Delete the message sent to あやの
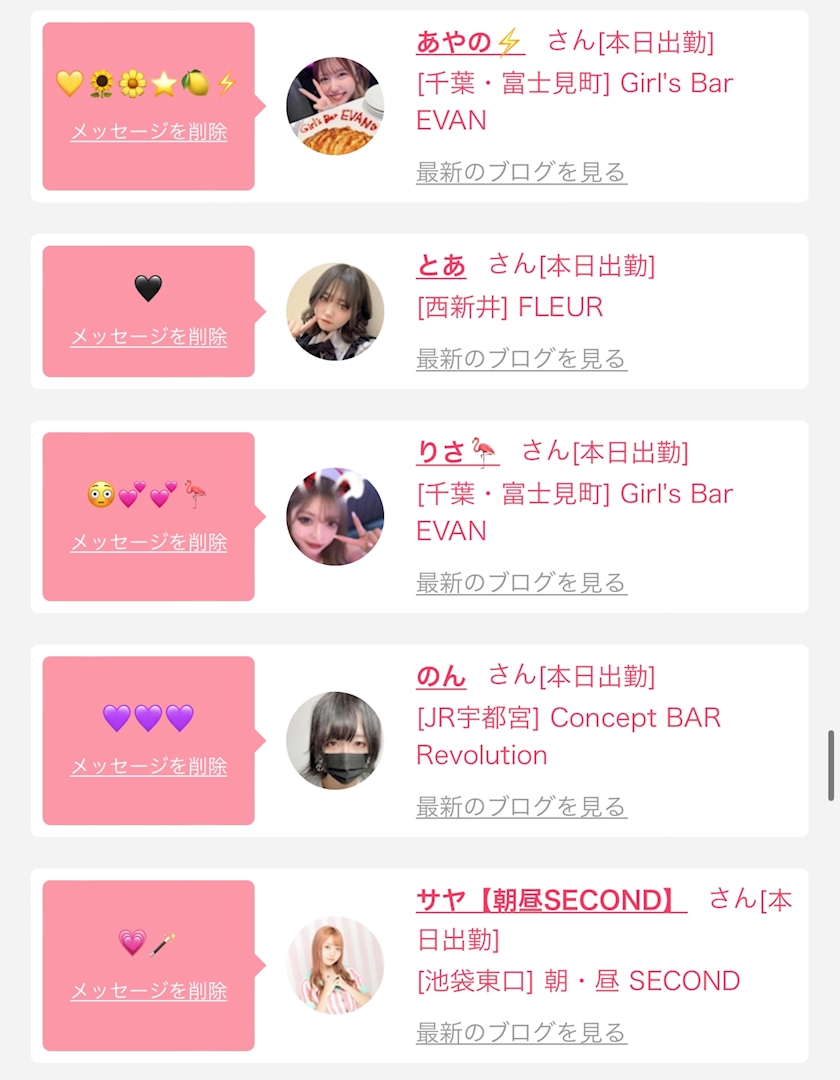The width and height of the screenshot is (840, 1080). 149,131
